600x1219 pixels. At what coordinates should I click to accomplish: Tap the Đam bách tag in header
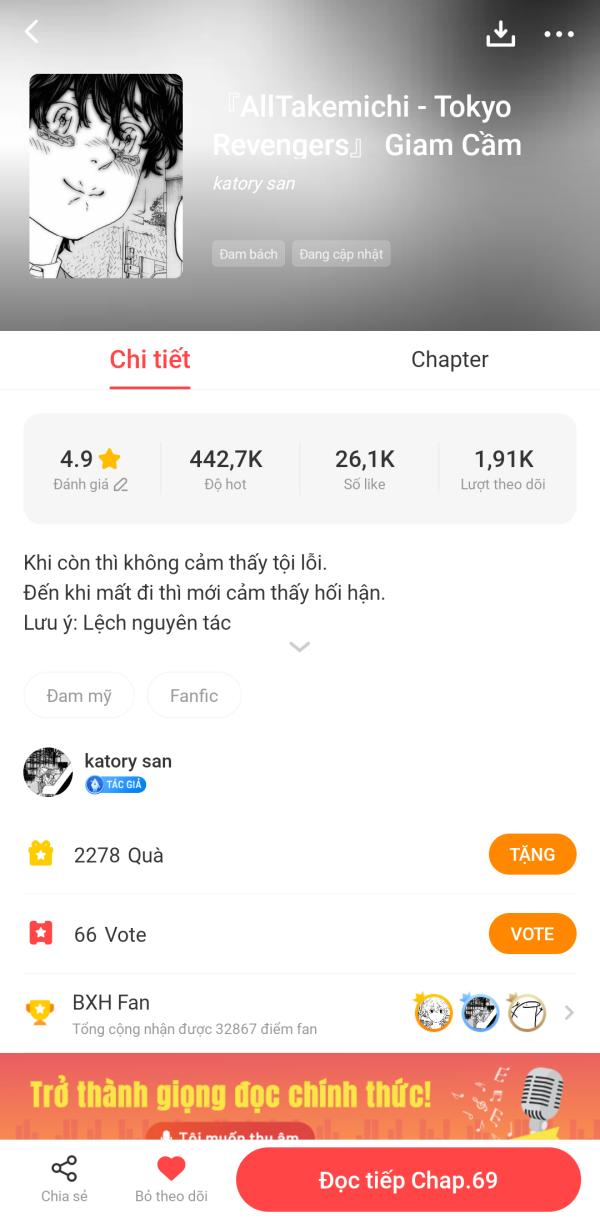(x=249, y=254)
